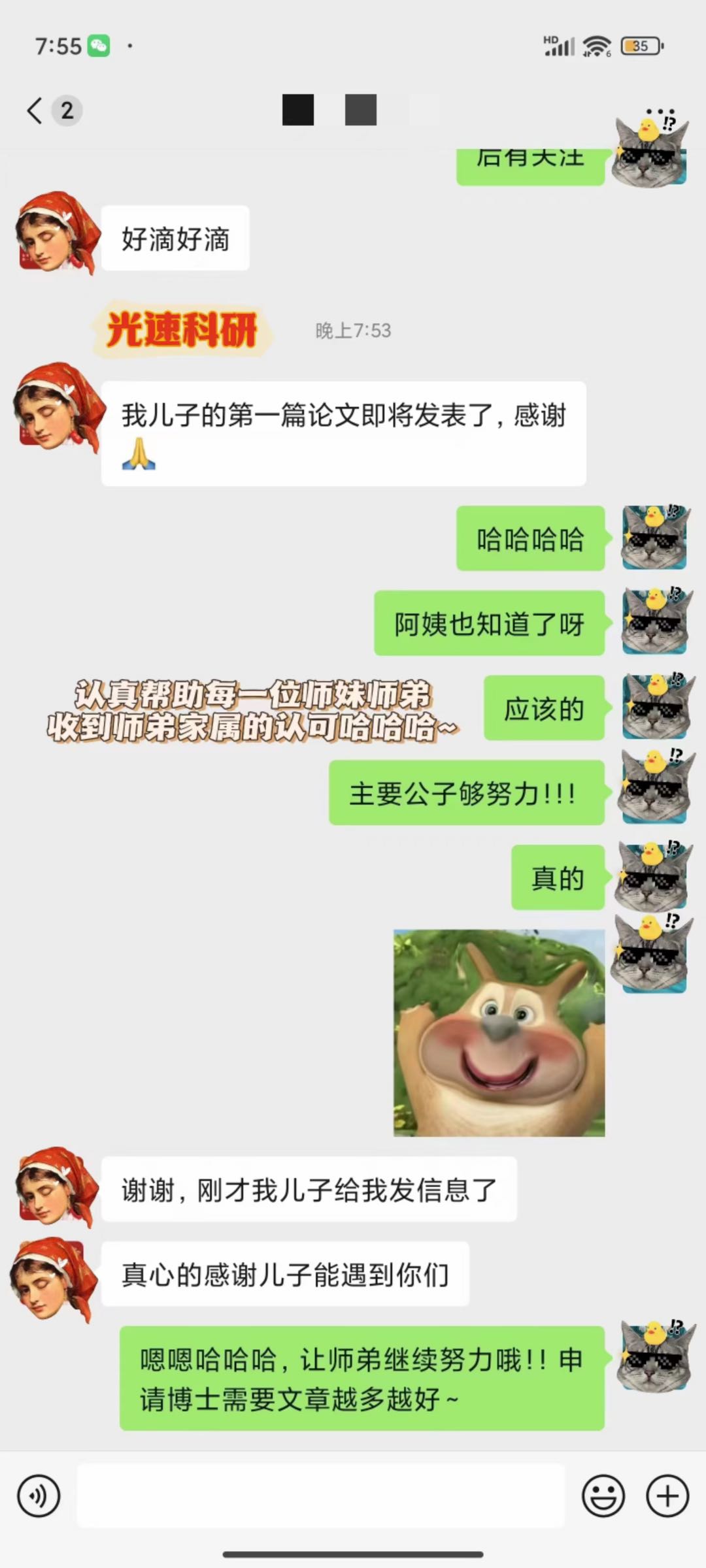The image size is (706, 1568).
Task: Open contact avatar beside "真心的感谢儿子能遇到你们"
Action: click(54, 1279)
